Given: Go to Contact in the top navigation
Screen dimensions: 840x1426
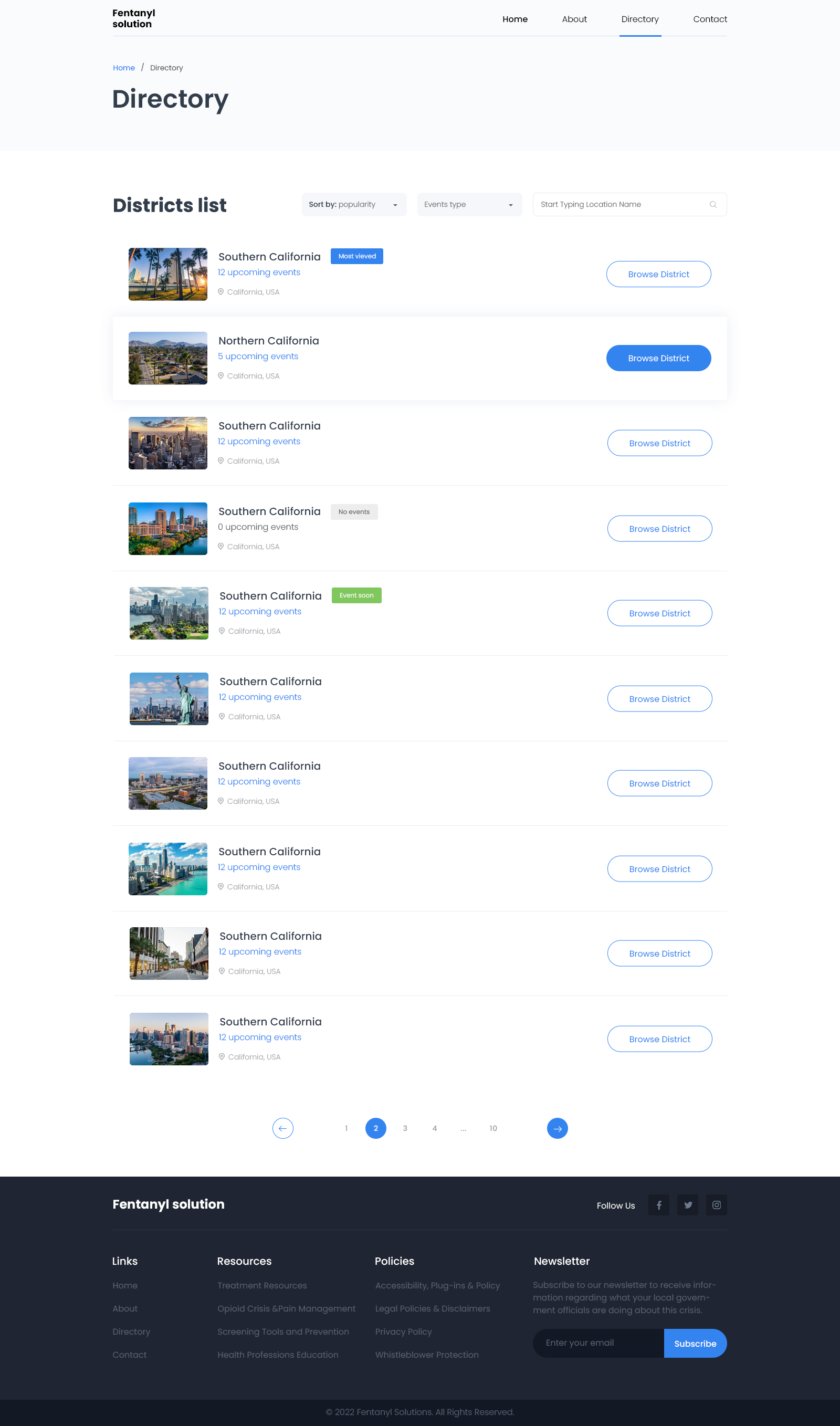Looking at the screenshot, I should pos(710,19).
